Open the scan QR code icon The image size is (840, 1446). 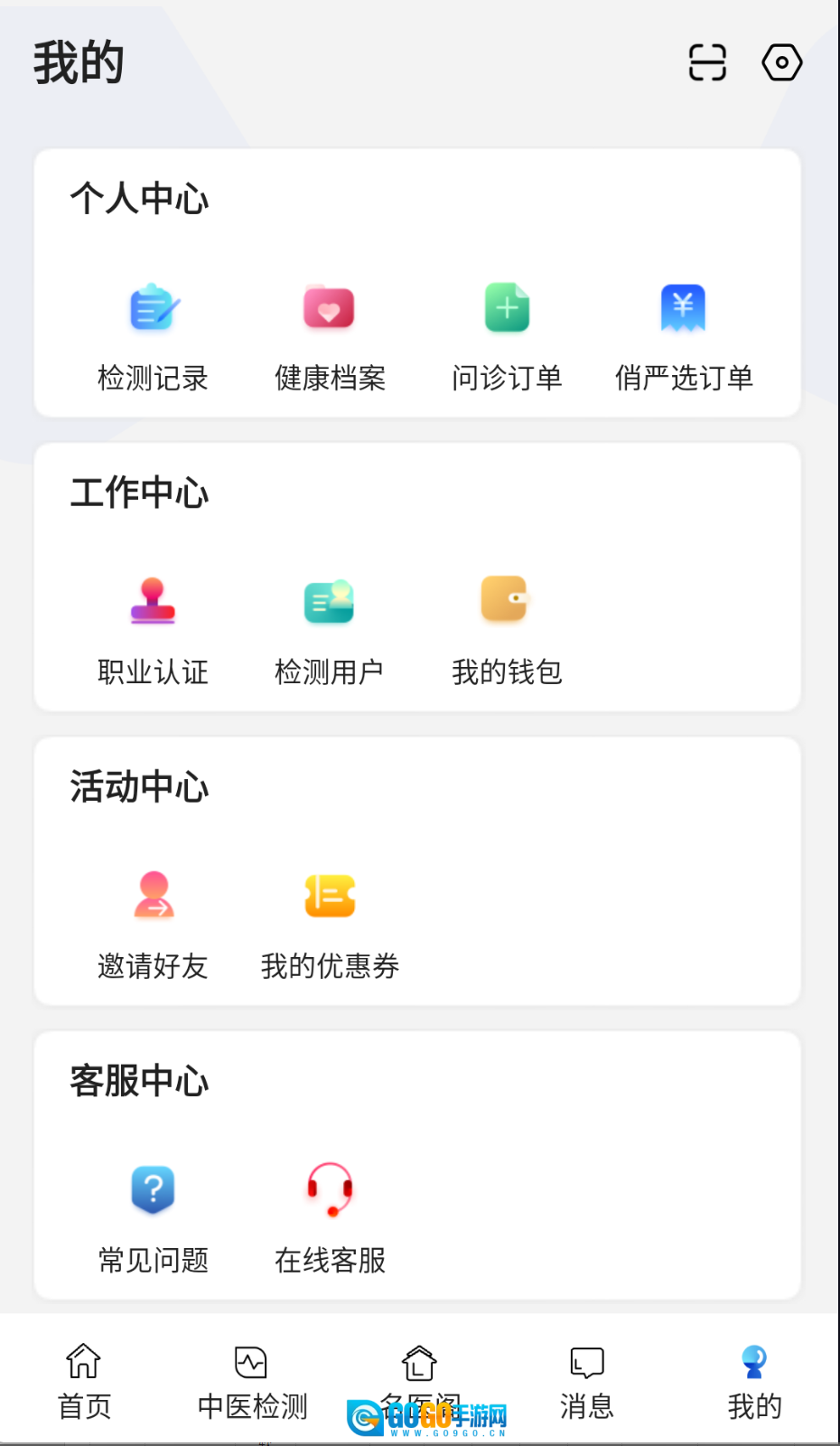(x=707, y=63)
